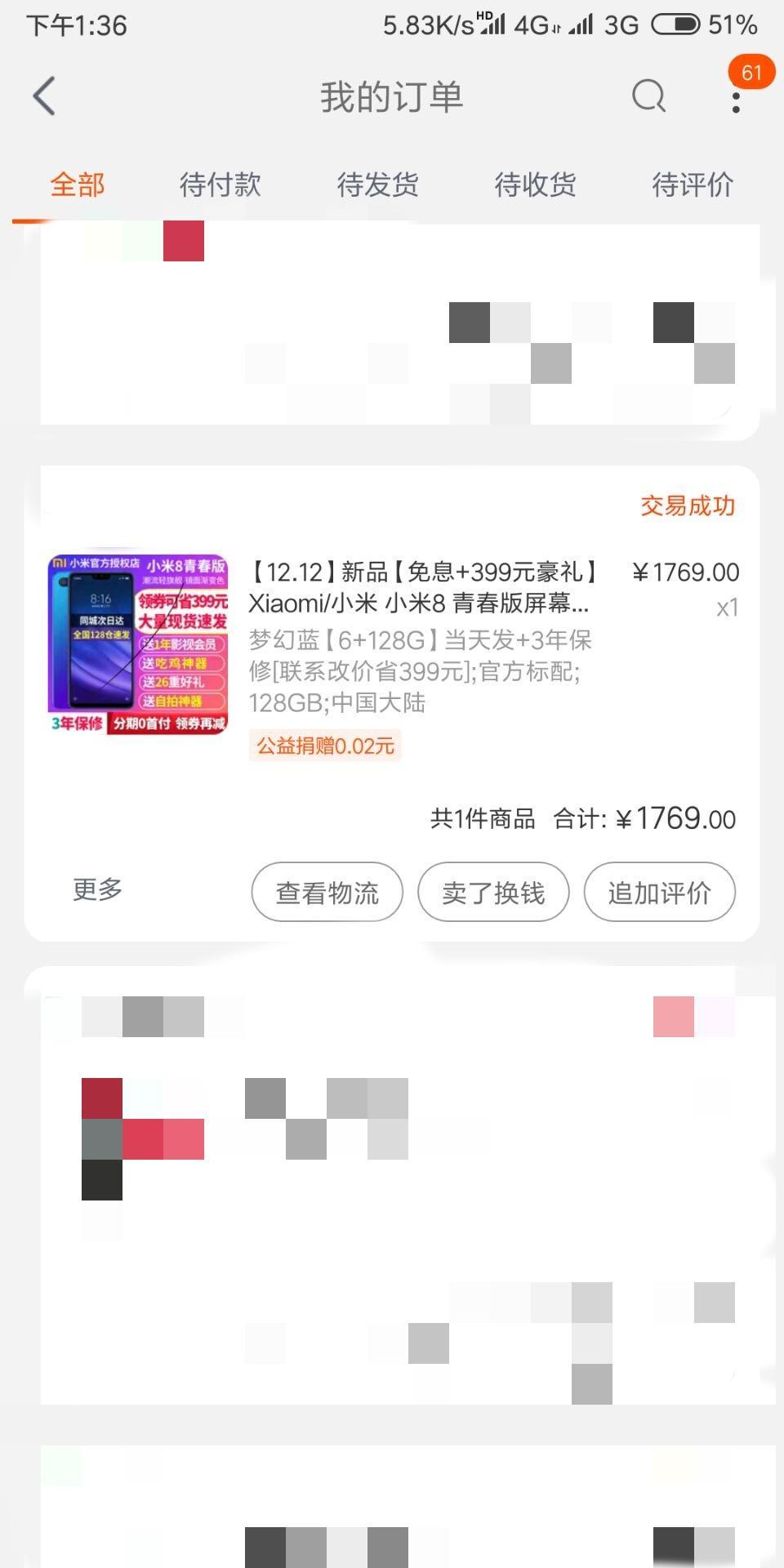
Task: Go back from My Orders page
Action: 45,96
